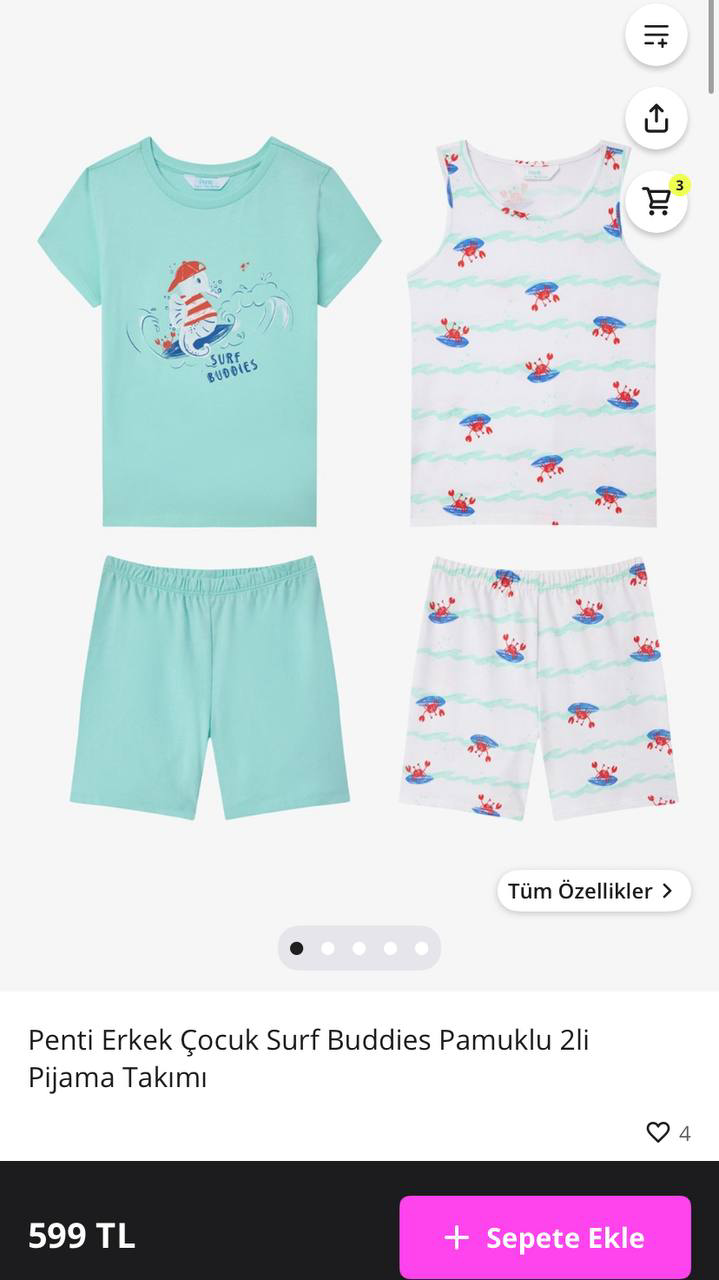Jump to the second image dot
Image resolution: width=719 pixels, height=1280 pixels.
tap(328, 948)
